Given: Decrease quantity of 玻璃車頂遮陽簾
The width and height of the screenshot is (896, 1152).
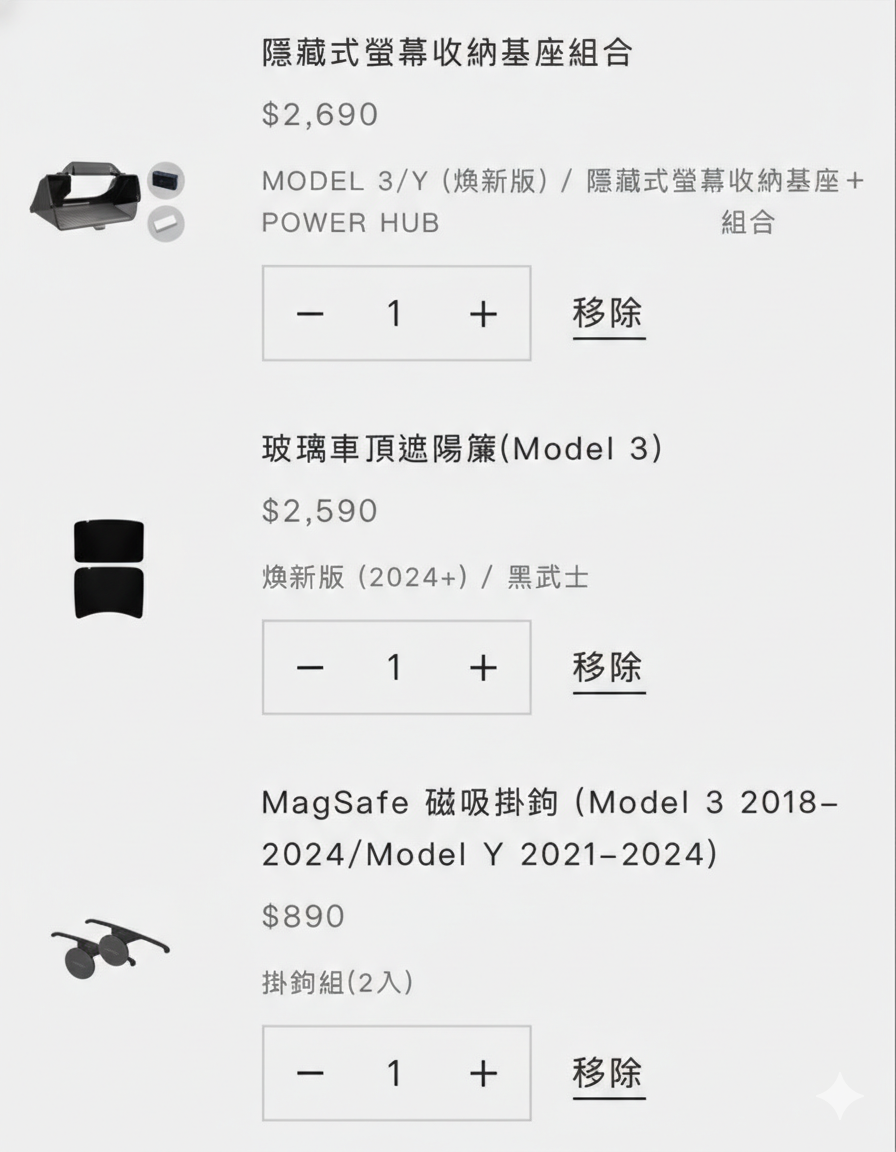Looking at the screenshot, I should [311, 668].
